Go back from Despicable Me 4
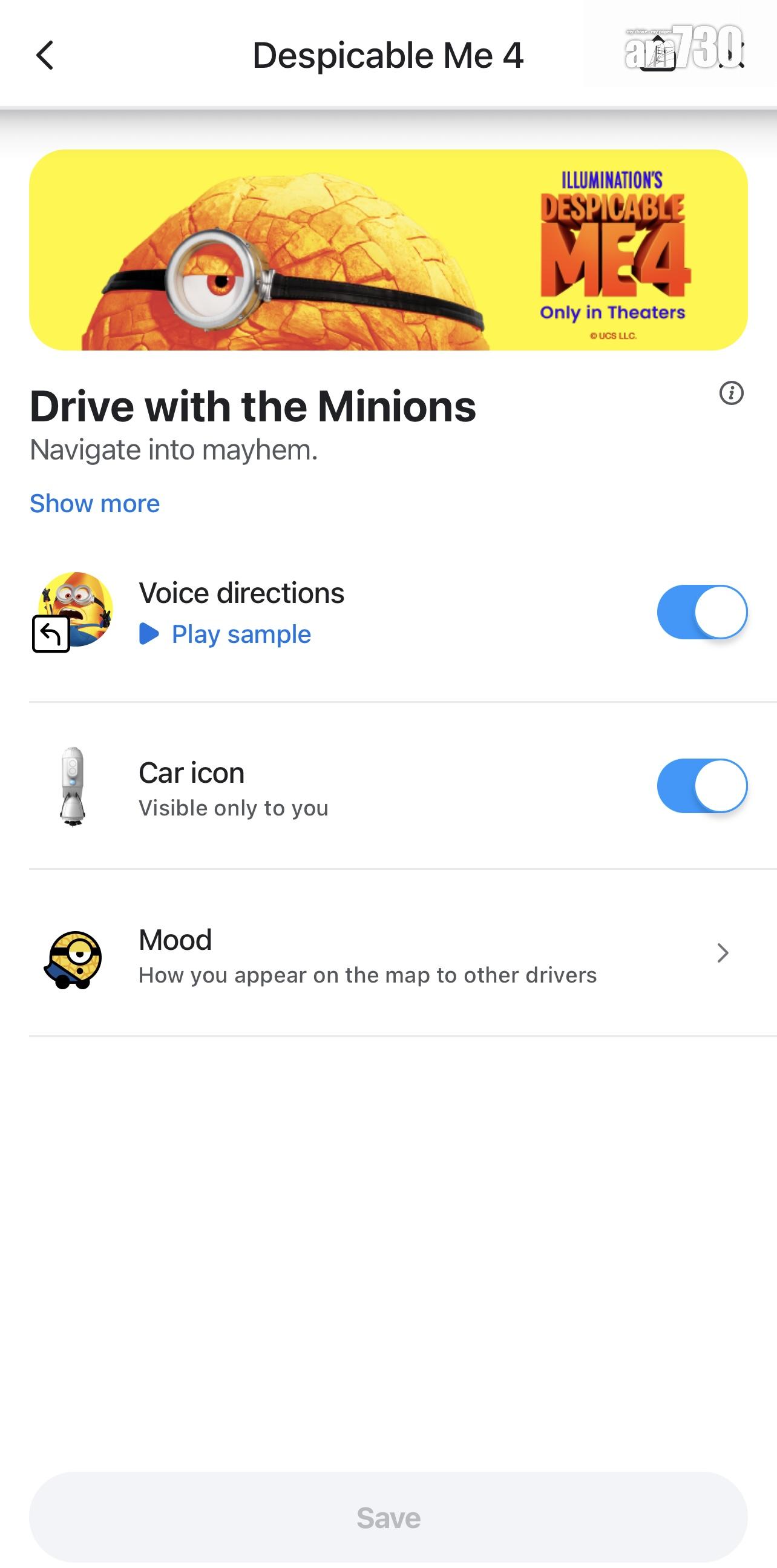 (x=45, y=56)
